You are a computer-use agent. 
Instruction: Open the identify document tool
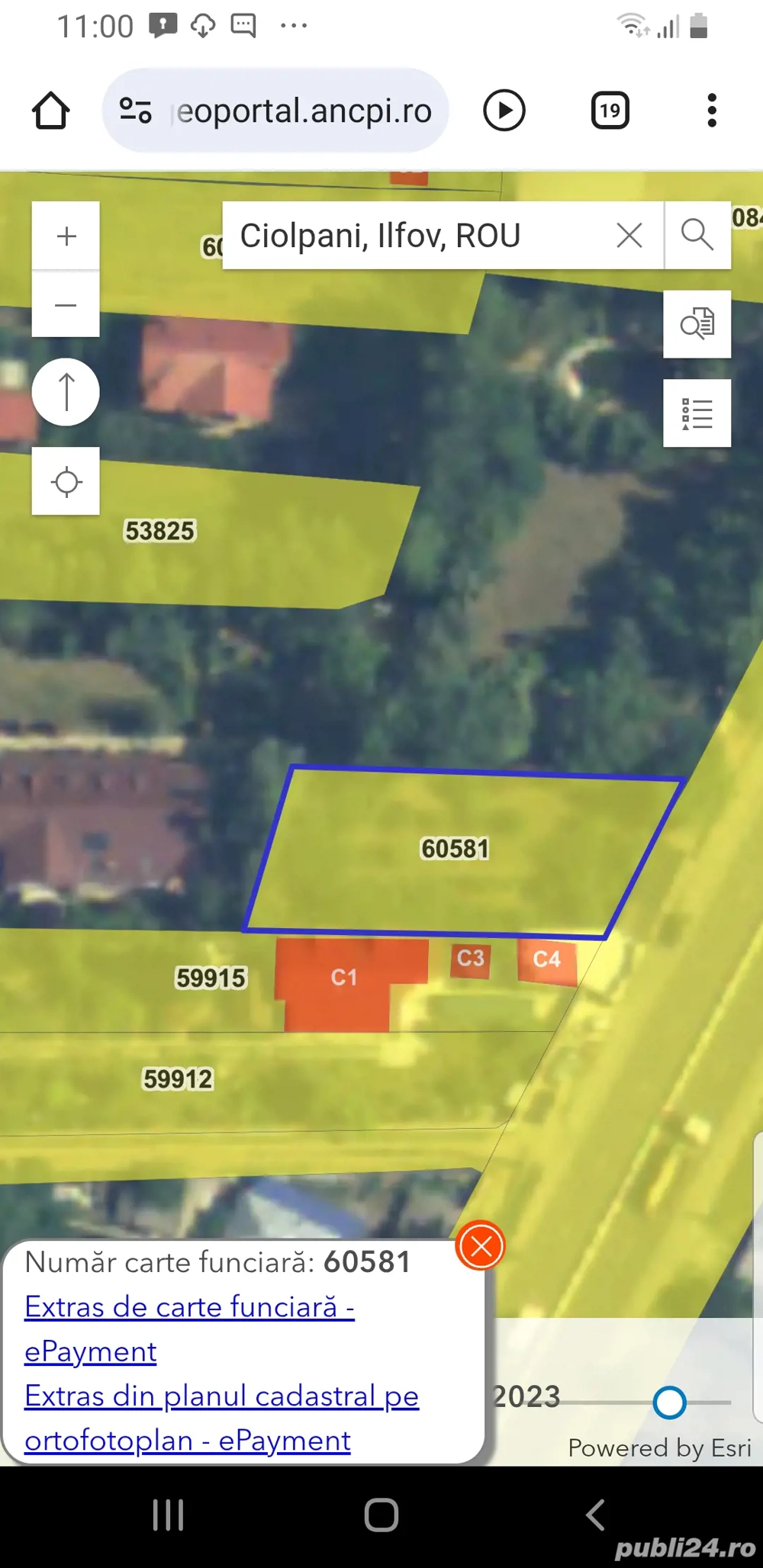697,323
